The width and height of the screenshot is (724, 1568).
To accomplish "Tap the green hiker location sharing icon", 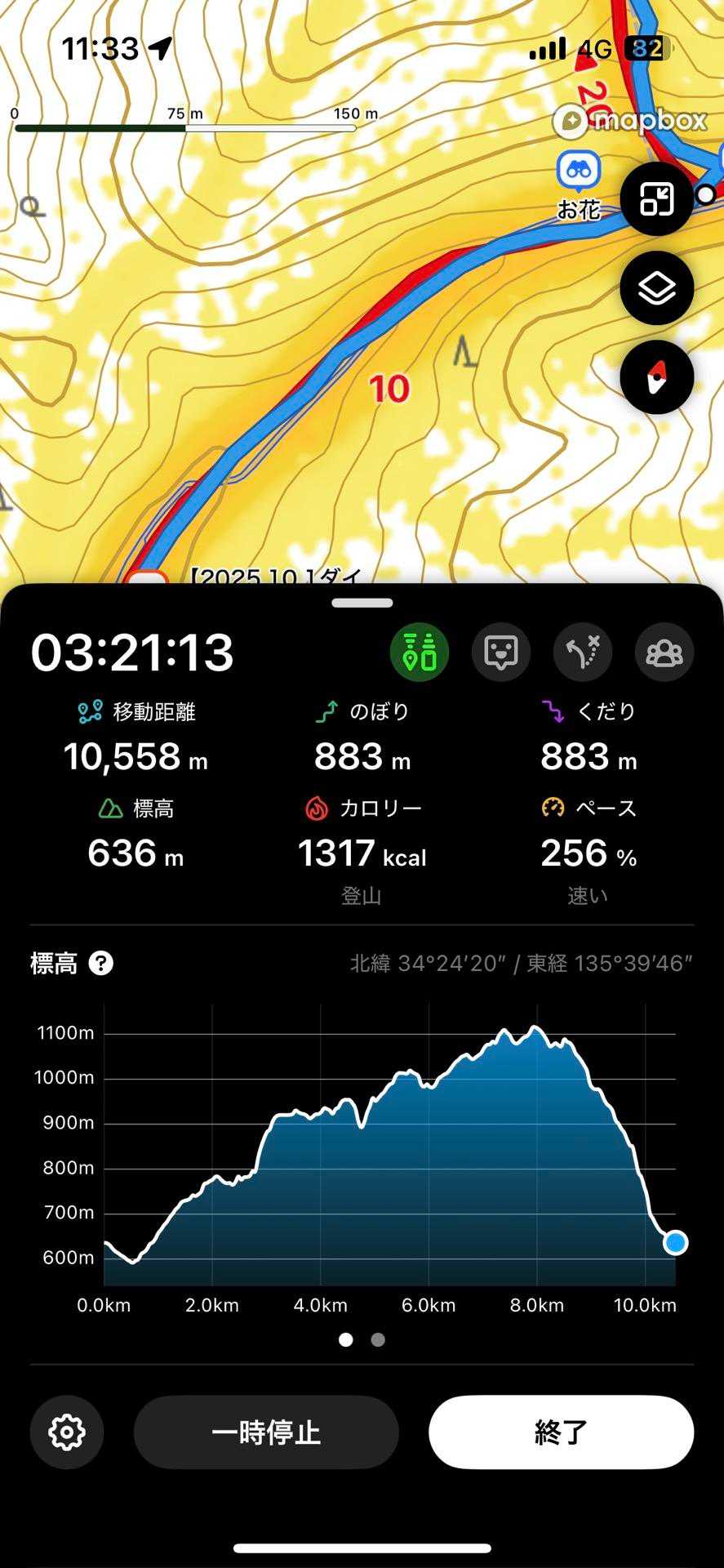I will click(x=420, y=652).
